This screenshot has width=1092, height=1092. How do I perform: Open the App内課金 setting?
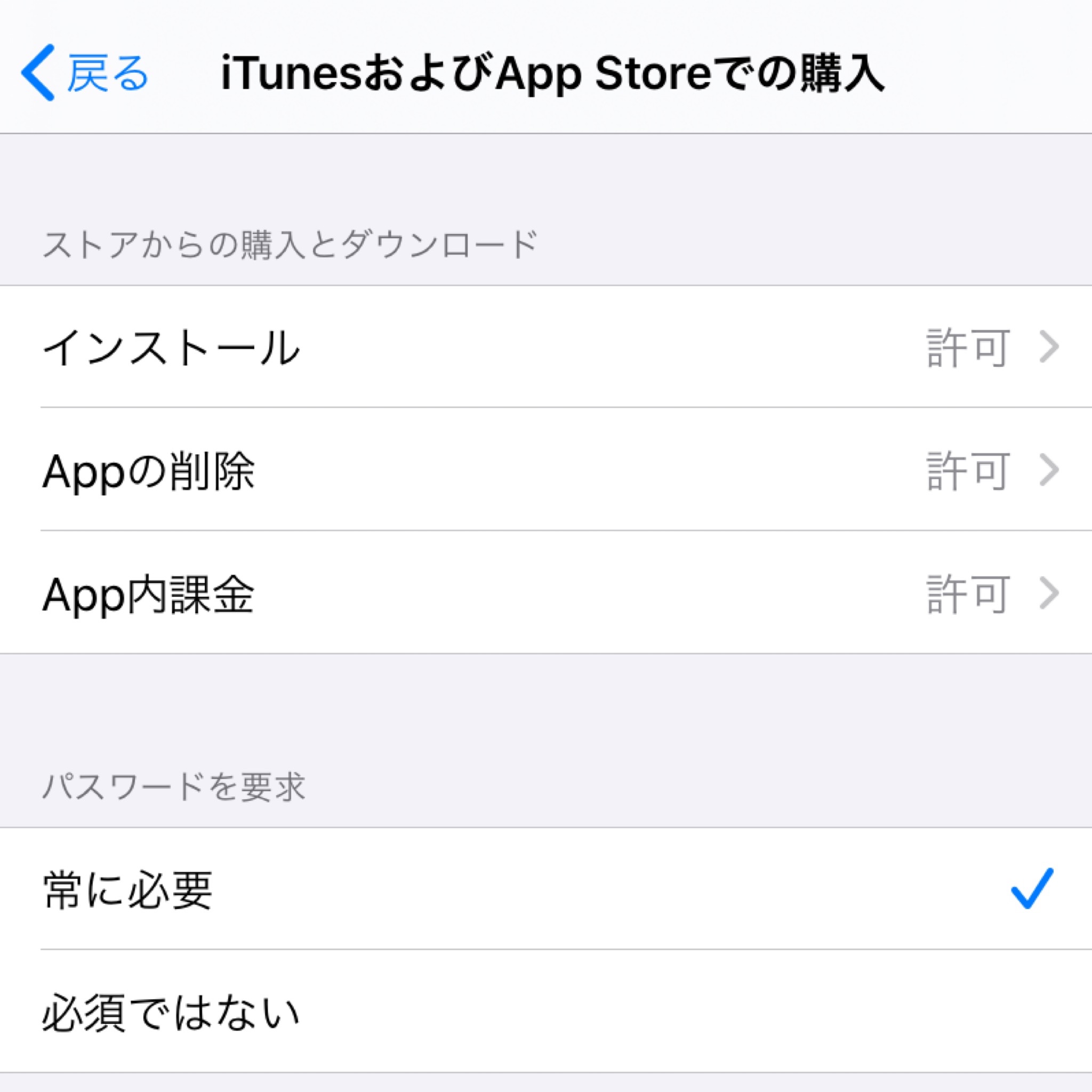(546, 593)
